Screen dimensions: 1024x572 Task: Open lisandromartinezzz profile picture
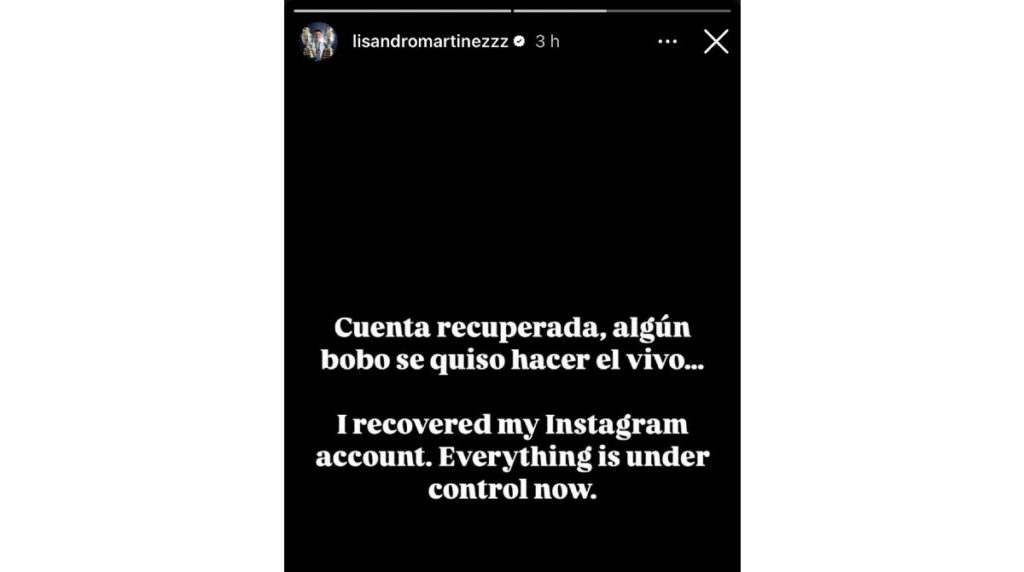click(319, 41)
